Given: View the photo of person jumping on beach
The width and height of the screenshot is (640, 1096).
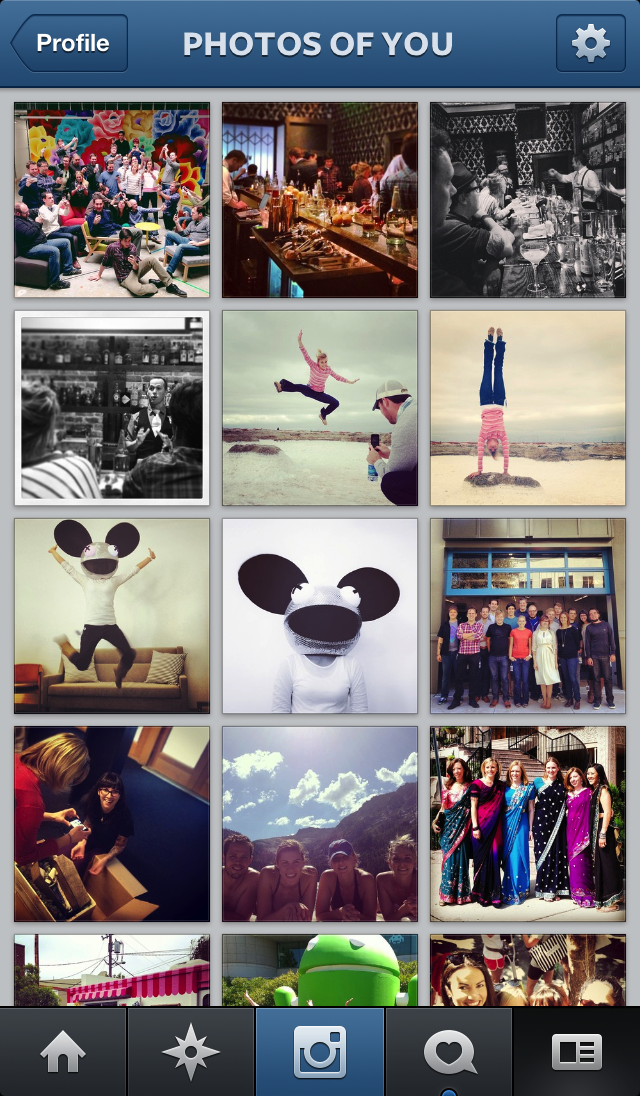Looking at the screenshot, I should (320, 408).
